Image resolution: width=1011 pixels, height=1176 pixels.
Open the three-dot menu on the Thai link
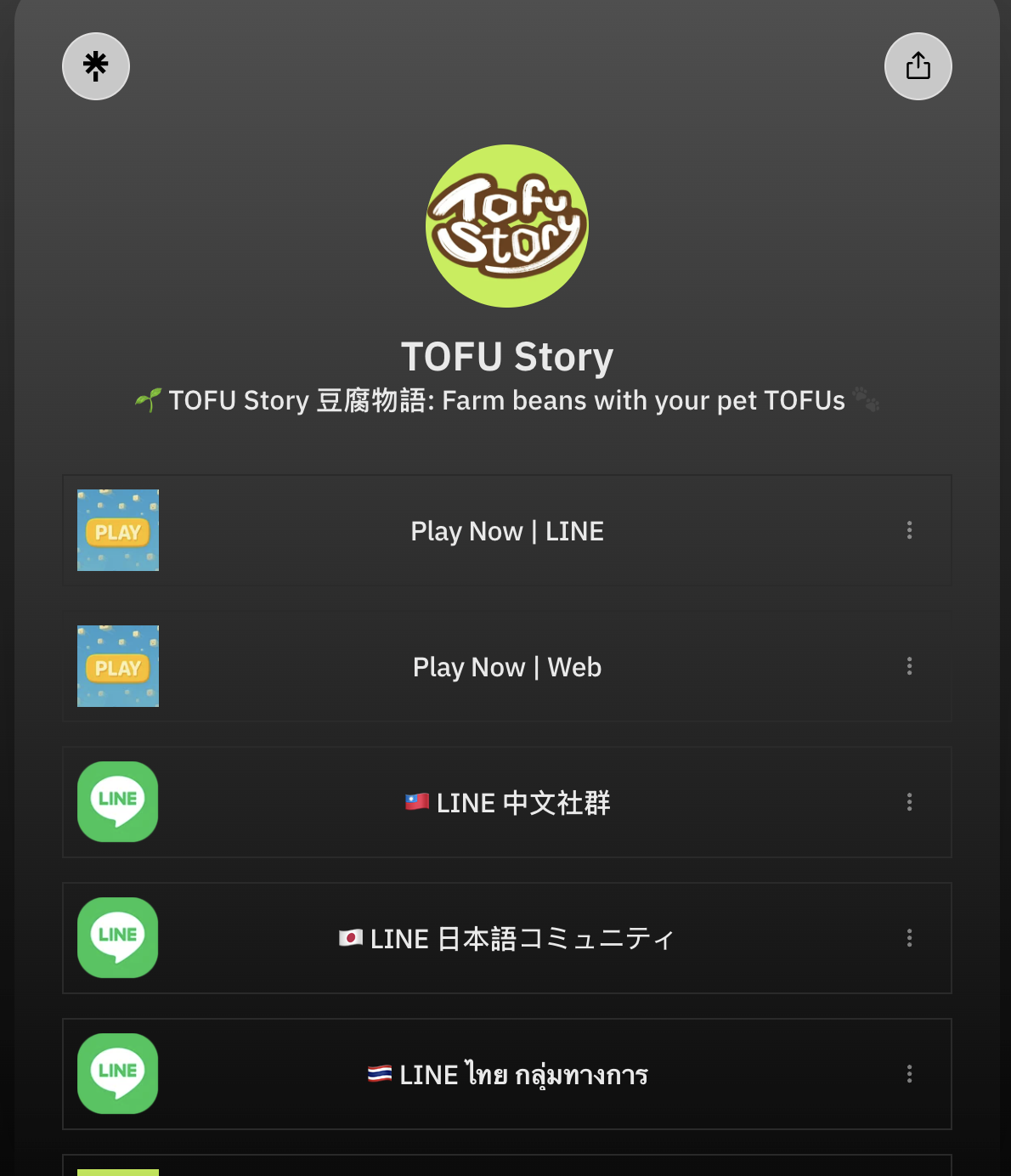[909, 1073]
